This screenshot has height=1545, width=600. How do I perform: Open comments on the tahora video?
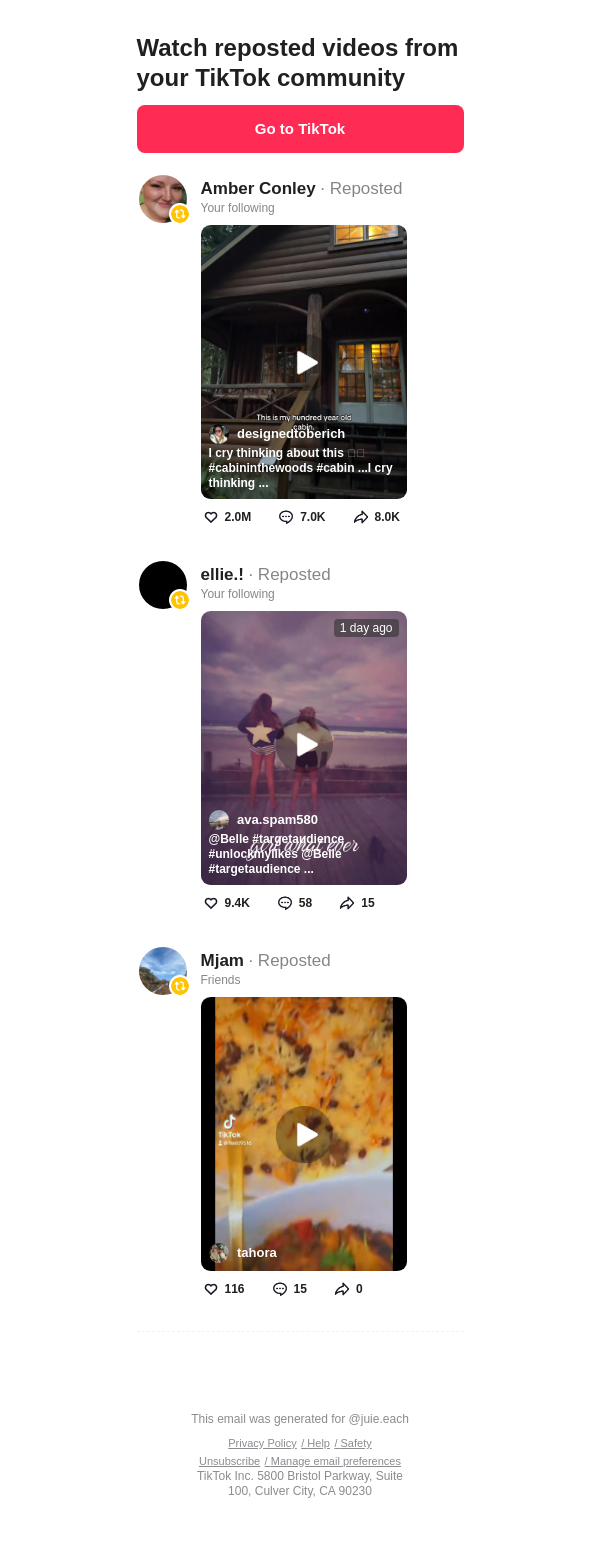(x=280, y=1289)
